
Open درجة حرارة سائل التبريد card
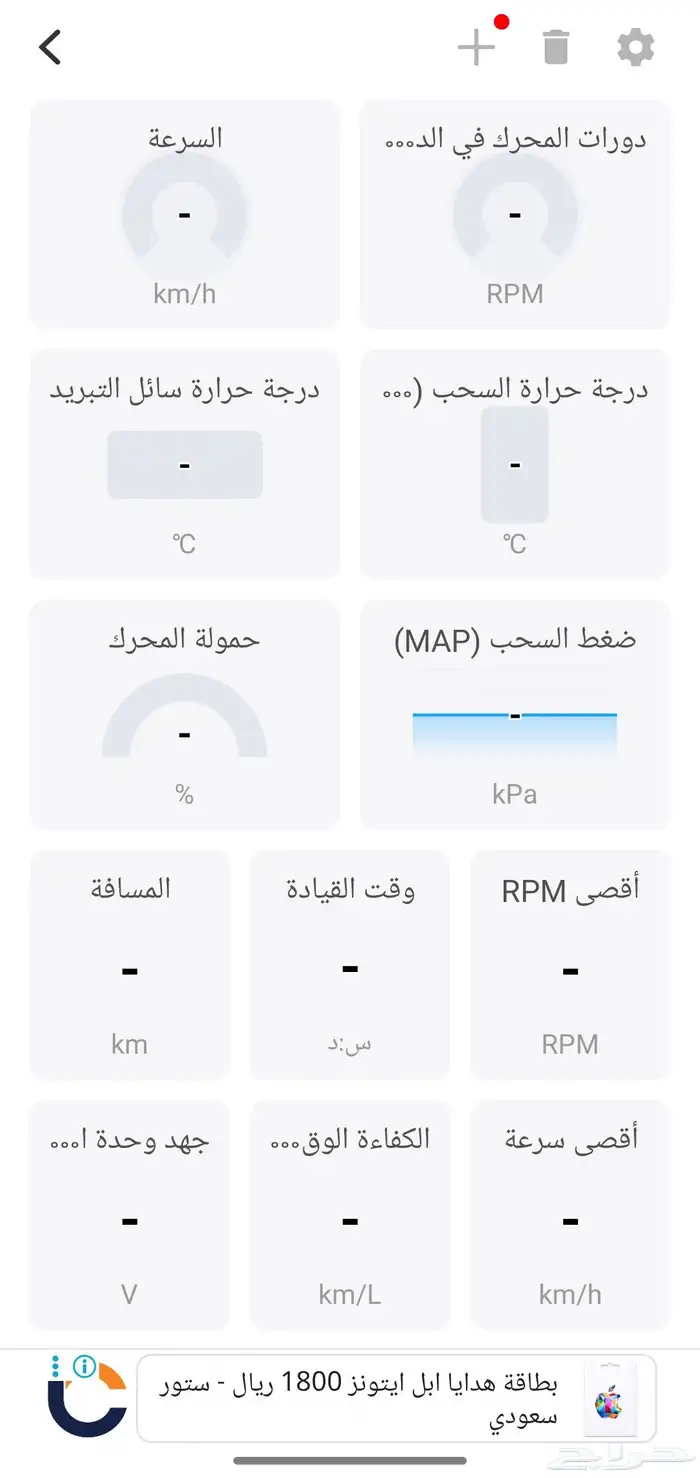[185, 464]
